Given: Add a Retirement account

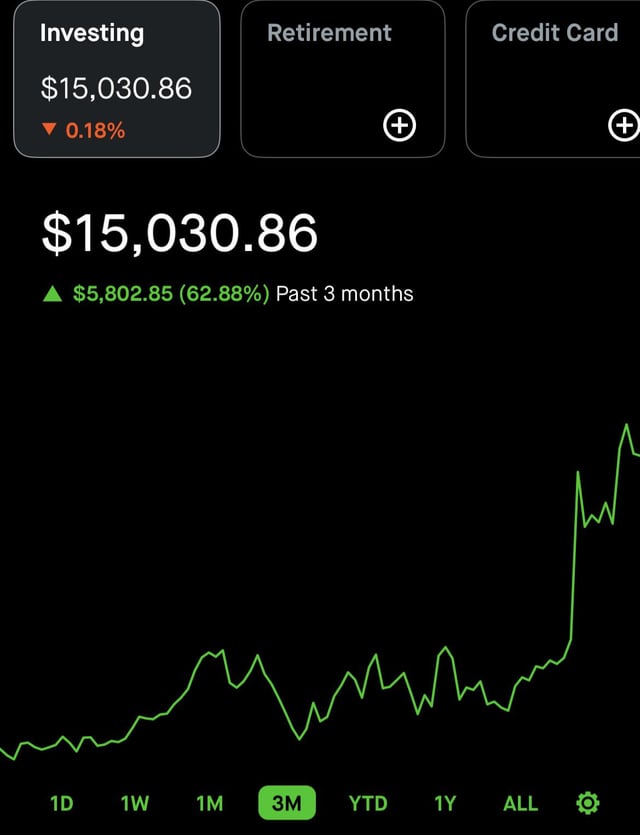Looking at the screenshot, I should [x=399, y=126].
